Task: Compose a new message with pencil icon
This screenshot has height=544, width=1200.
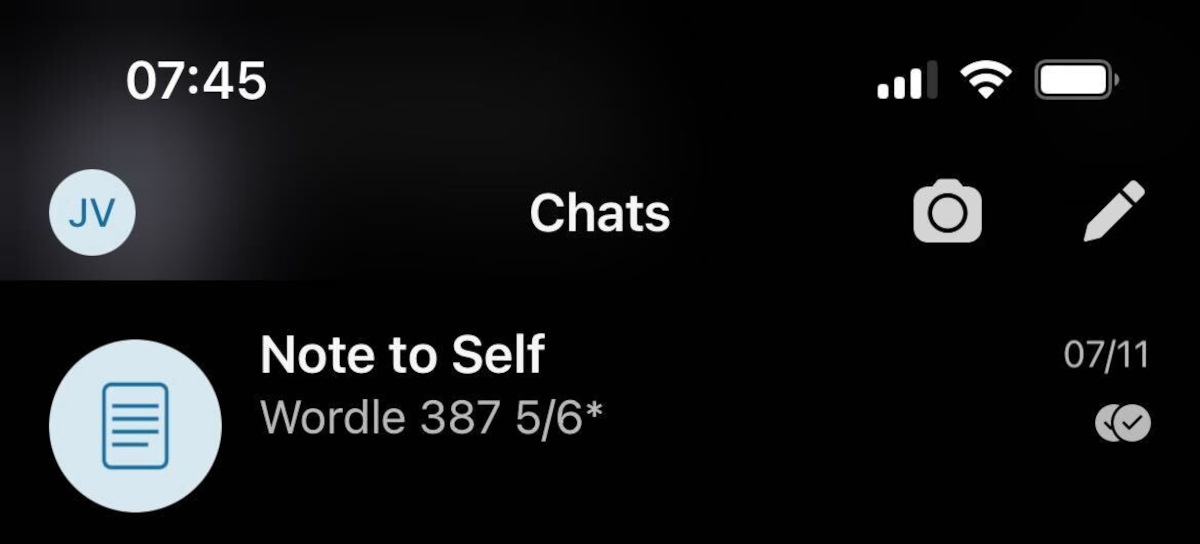Action: [x=1114, y=211]
